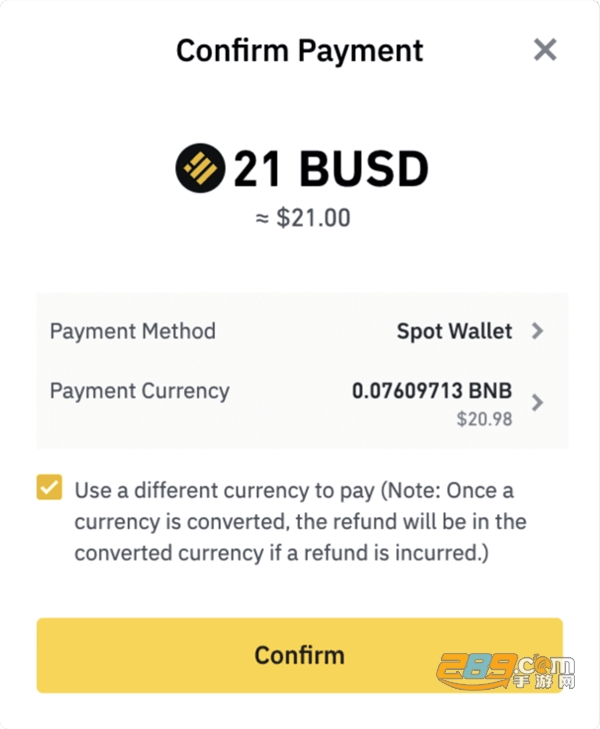Close the Confirm Payment dialog

click(544, 50)
